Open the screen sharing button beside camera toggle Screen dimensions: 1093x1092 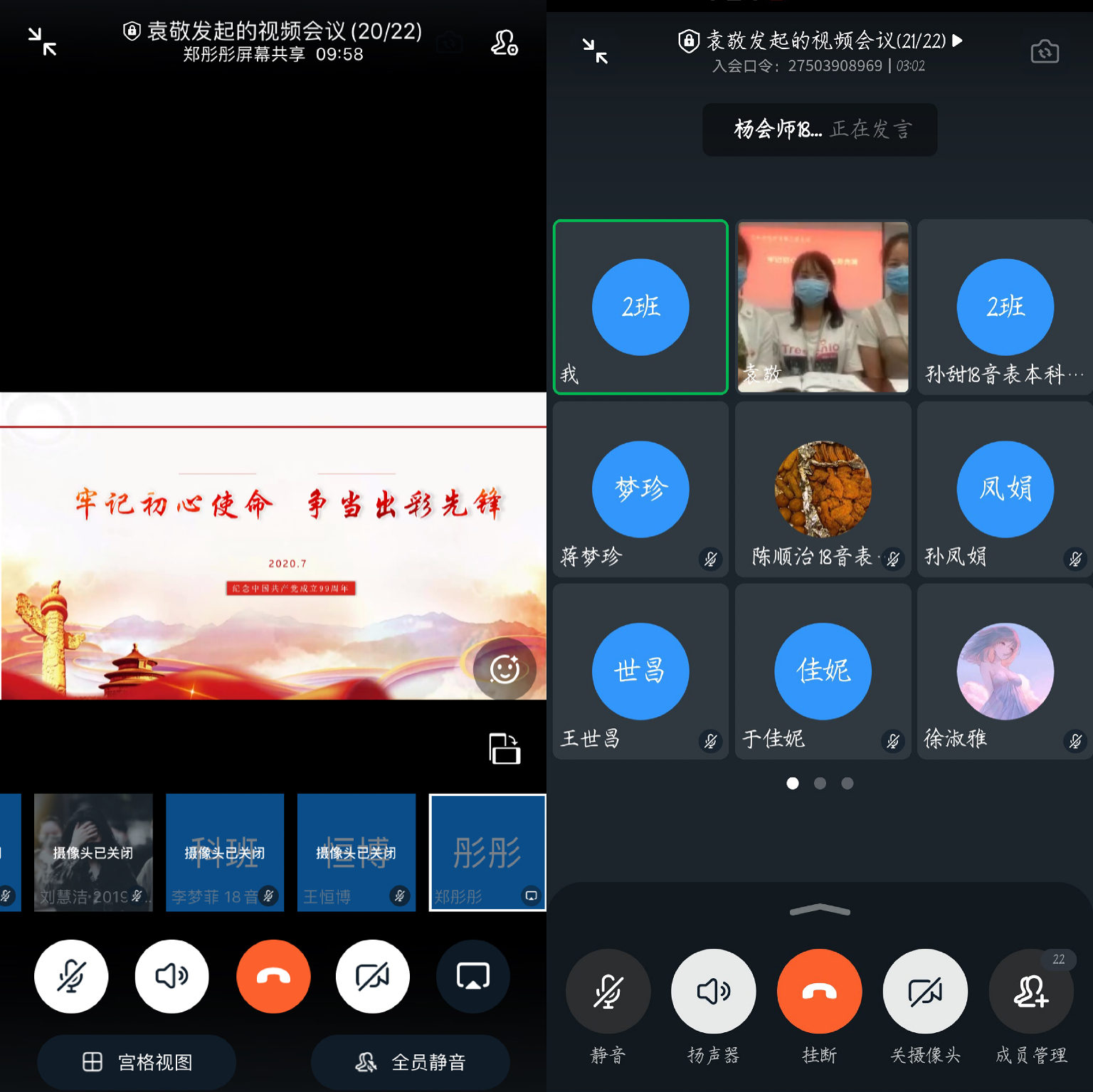(472, 976)
